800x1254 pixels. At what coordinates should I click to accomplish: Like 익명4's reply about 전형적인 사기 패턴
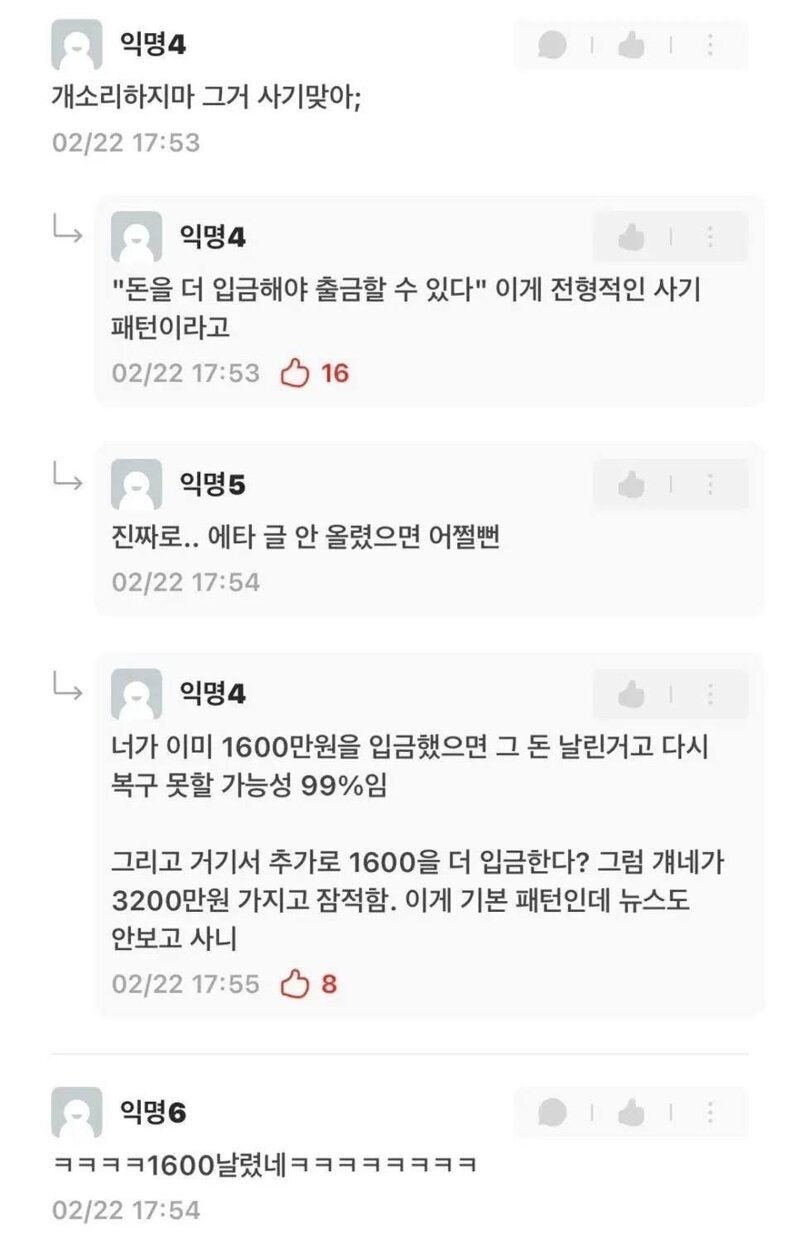point(631,237)
